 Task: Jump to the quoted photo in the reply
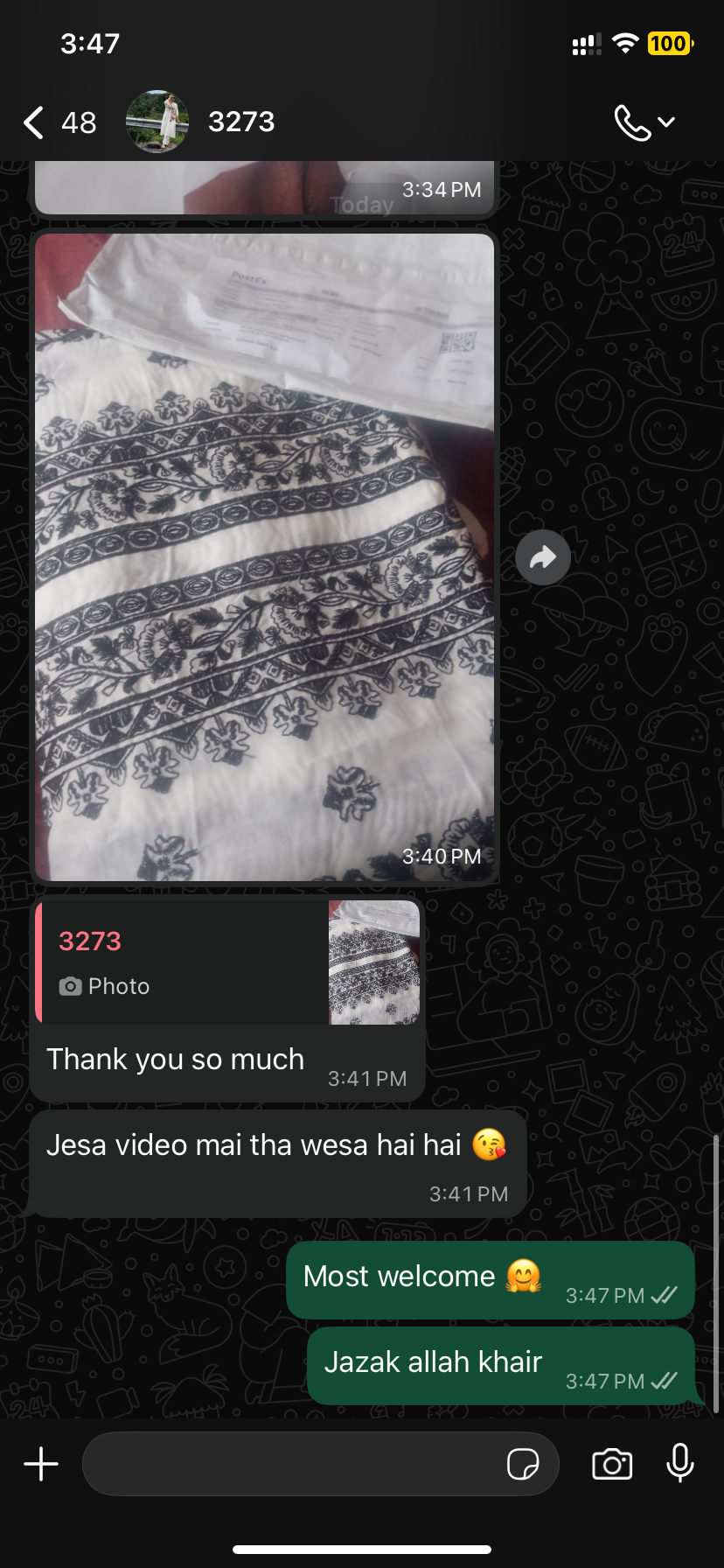point(229,962)
